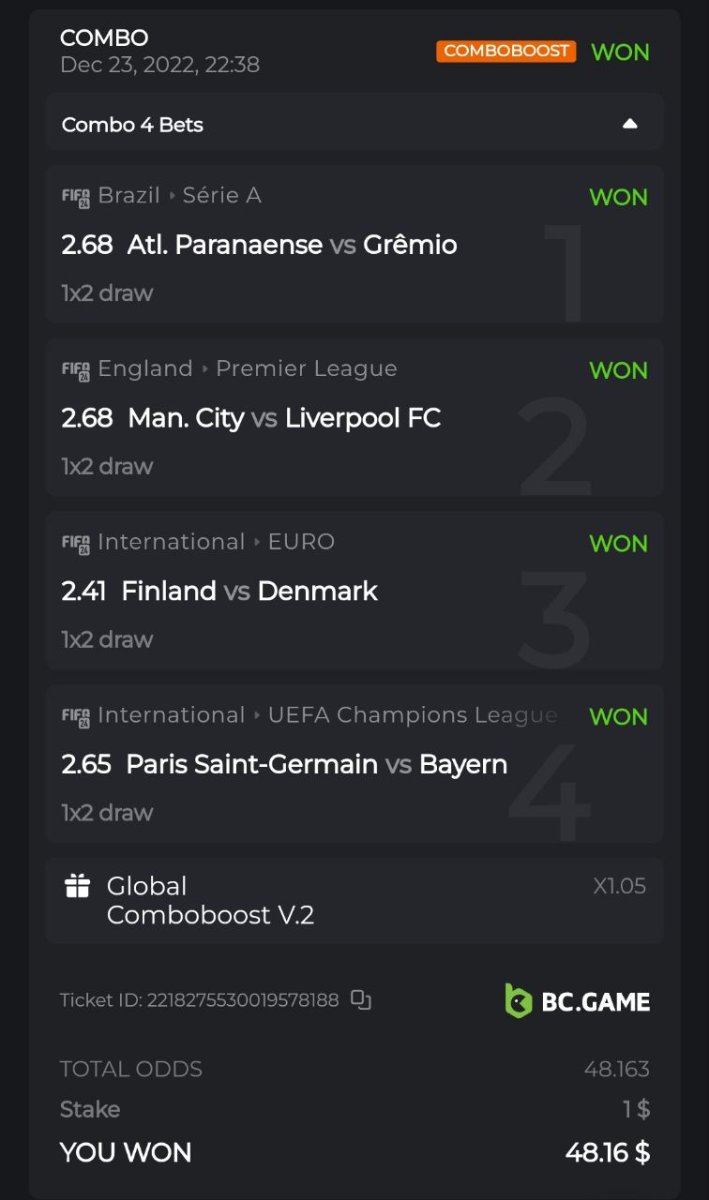This screenshot has height=1200, width=709.
Task: Collapse the Combo 4 Bets section
Action: (629, 124)
